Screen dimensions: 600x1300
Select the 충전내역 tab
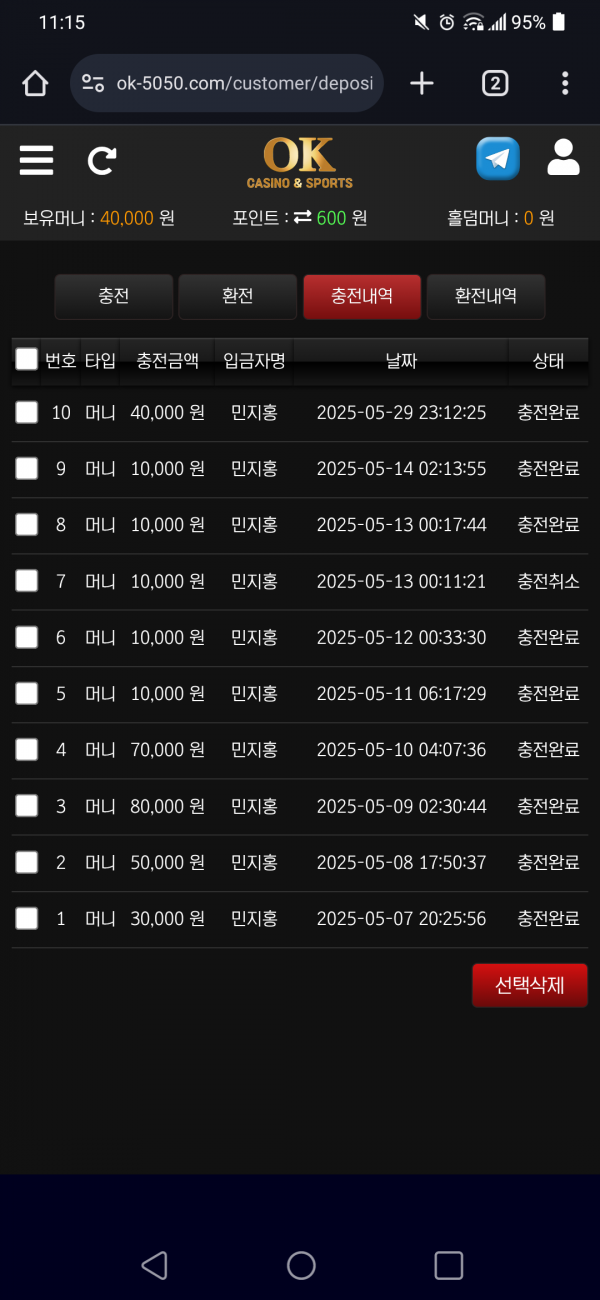click(362, 297)
